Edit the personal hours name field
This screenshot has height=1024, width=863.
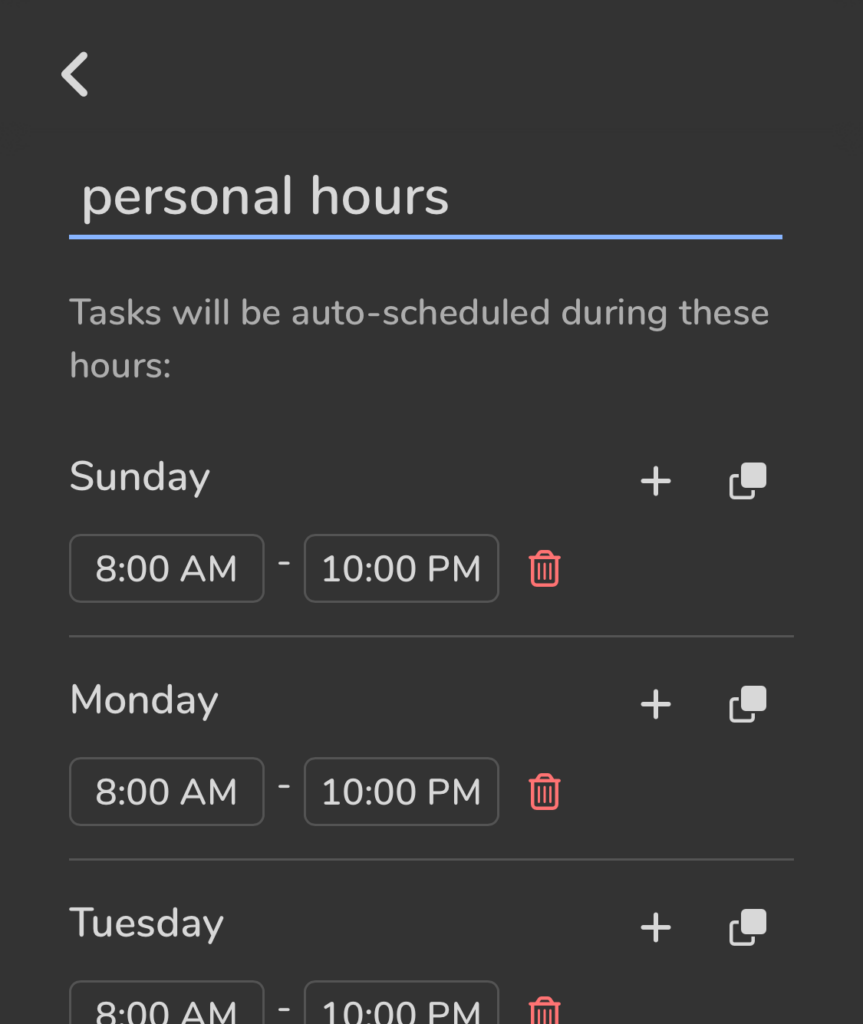pos(425,197)
